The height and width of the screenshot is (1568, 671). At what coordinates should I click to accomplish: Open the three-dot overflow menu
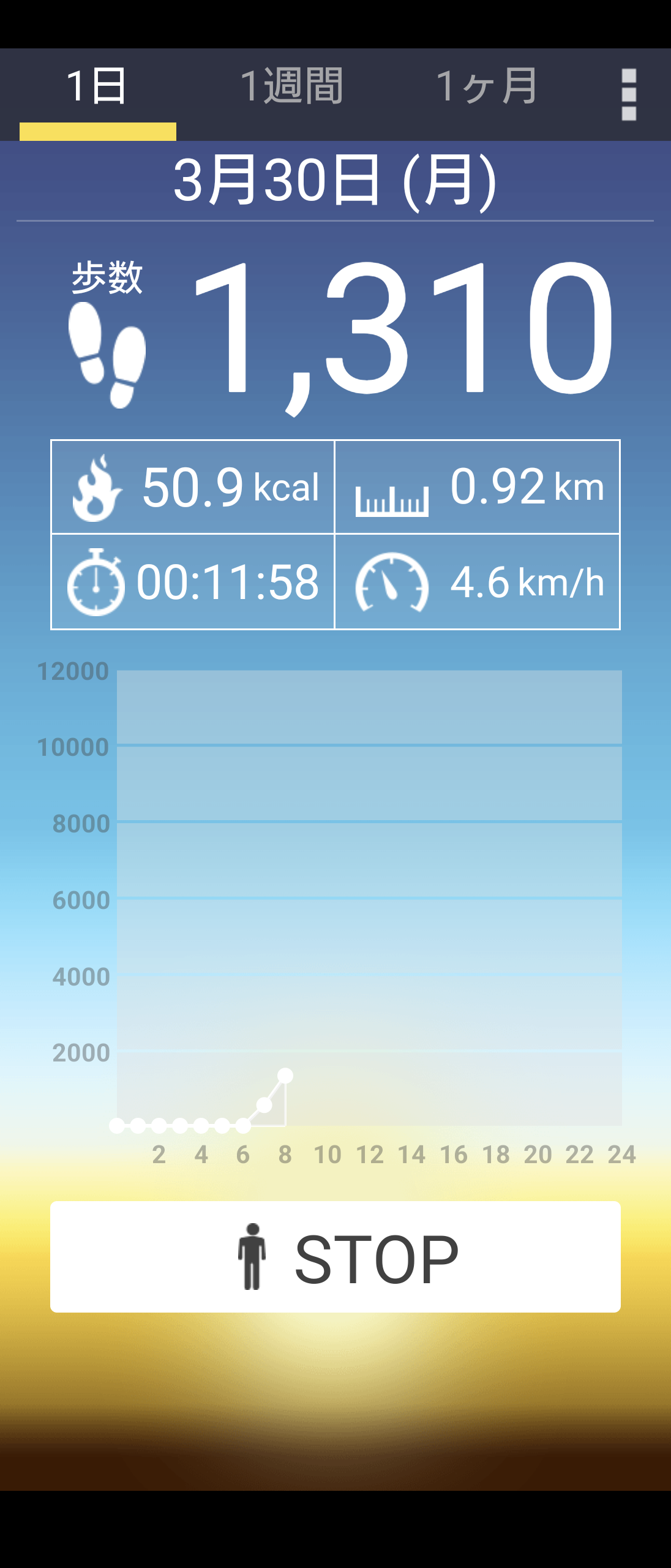tap(629, 94)
